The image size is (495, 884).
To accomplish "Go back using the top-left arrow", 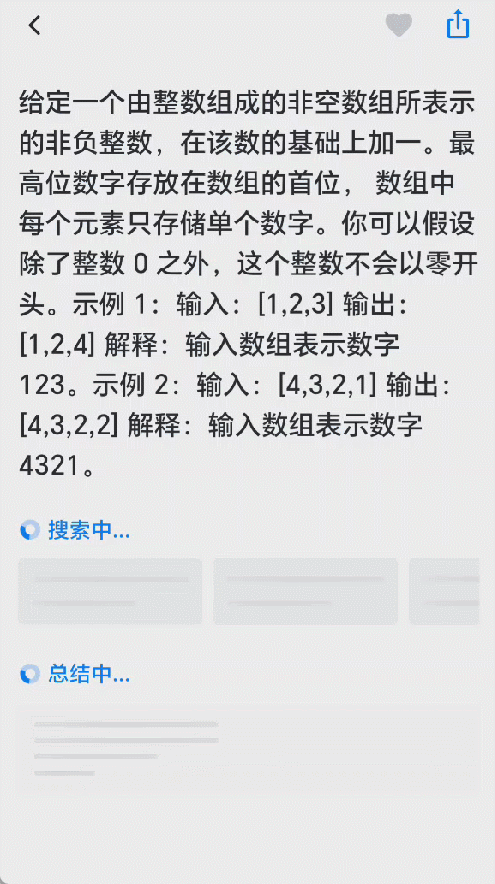I will click(34, 25).
